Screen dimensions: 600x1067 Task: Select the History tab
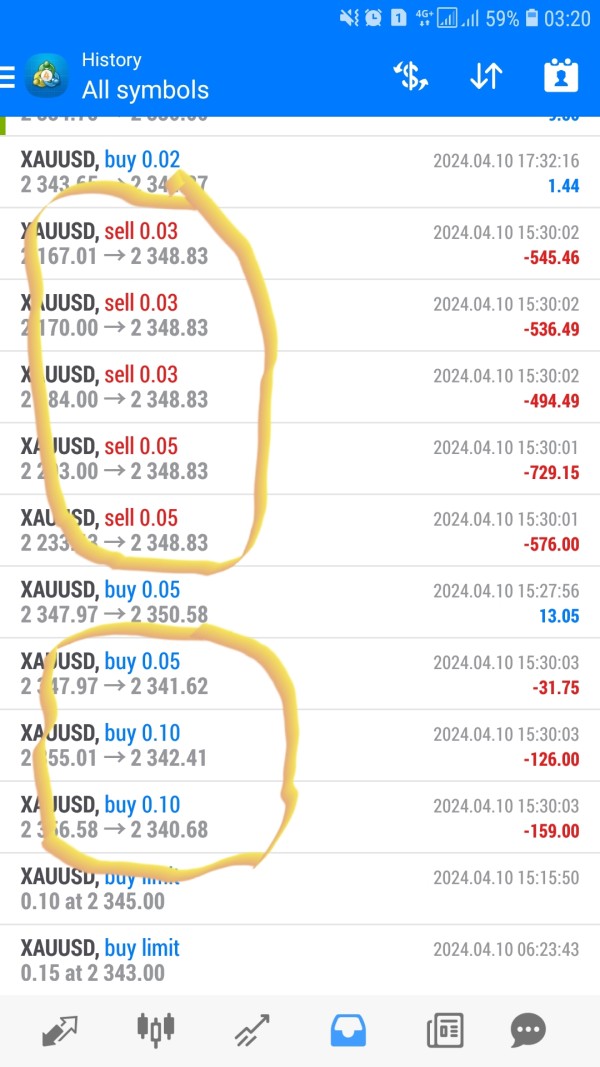(x=348, y=1029)
